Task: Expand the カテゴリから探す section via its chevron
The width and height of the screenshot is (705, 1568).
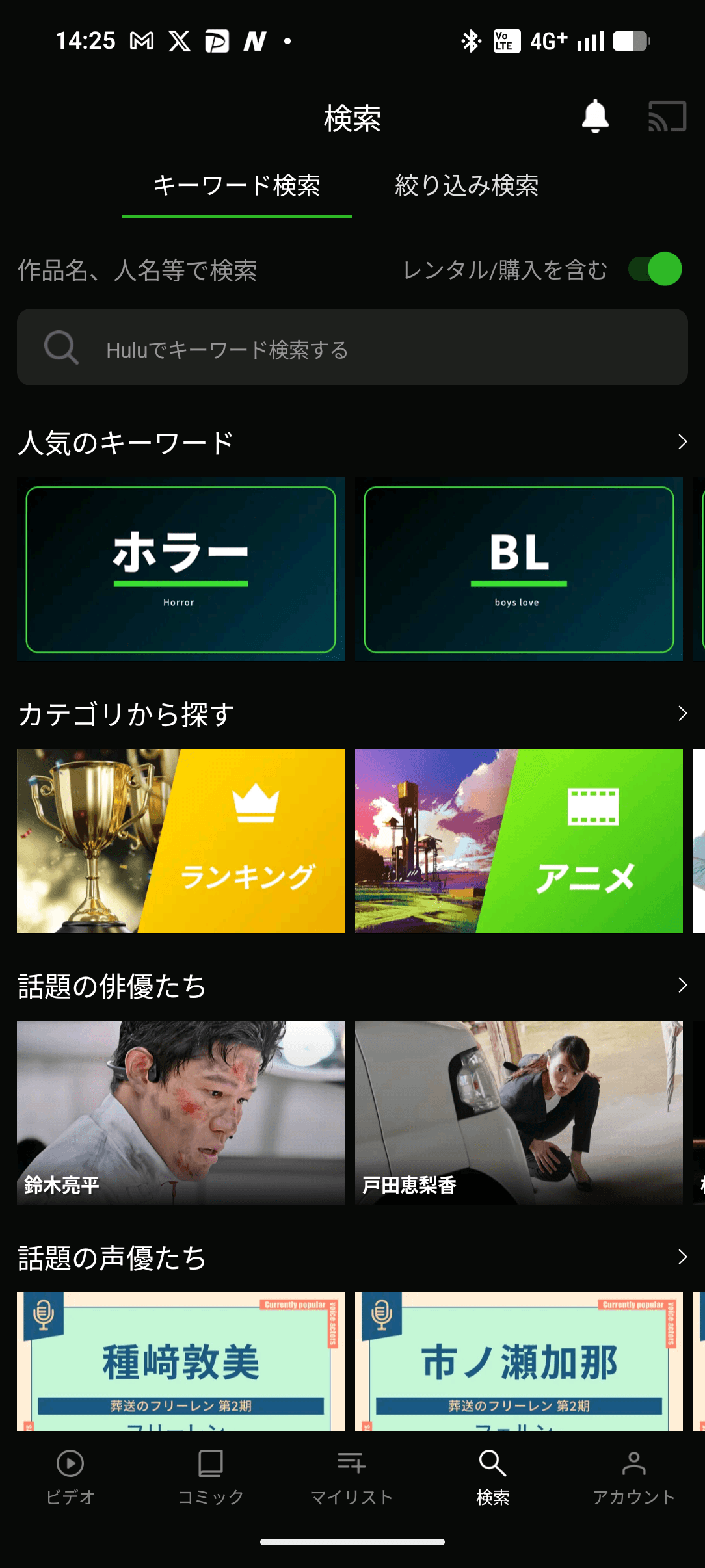Action: point(682,712)
